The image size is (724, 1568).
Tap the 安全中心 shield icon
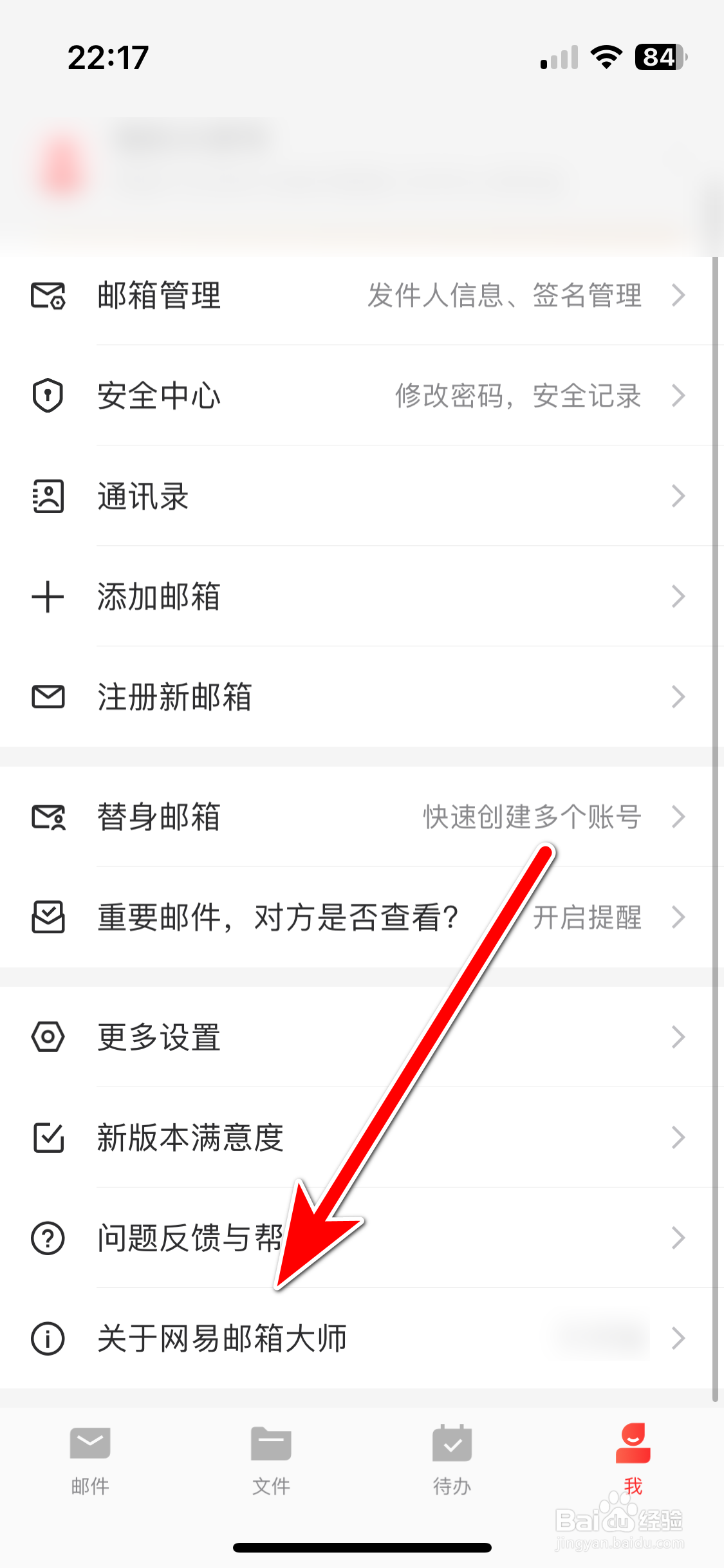tap(47, 396)
